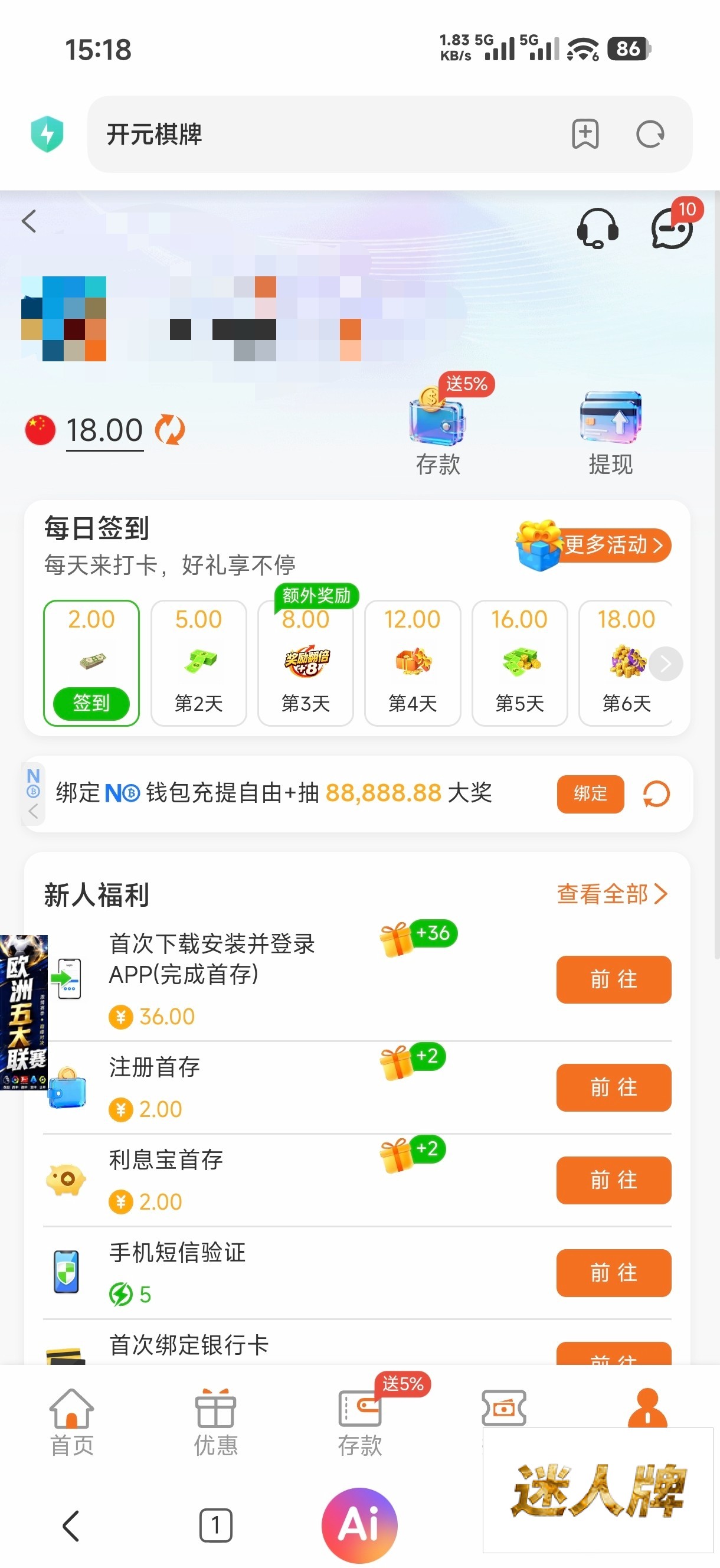Tap 前往 for 注册首存
Viewport: 720px width, 1568px height.
[613, 1087]
